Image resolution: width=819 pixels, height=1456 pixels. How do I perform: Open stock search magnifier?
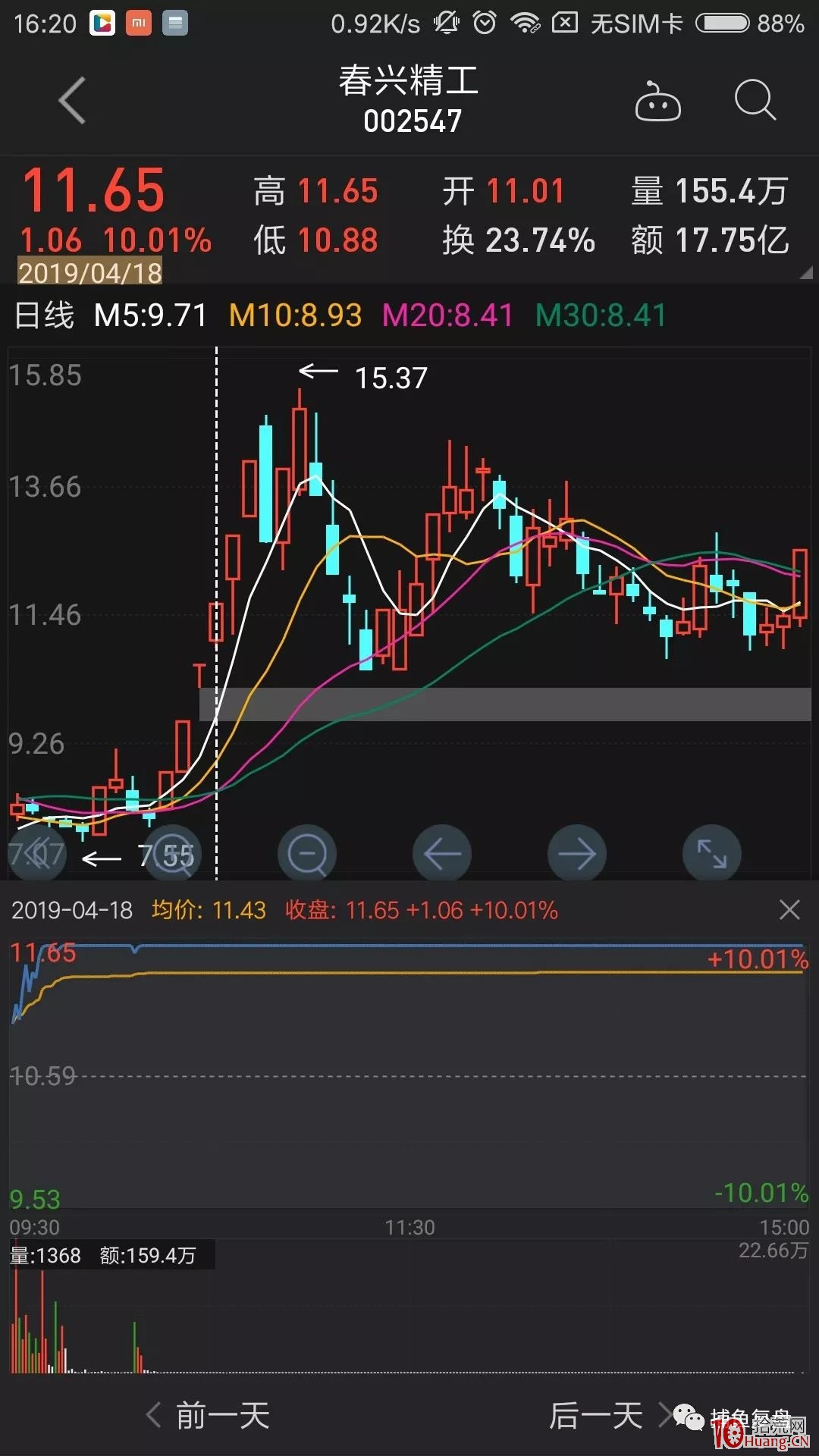pyautogui.click(x=755, y=100)
